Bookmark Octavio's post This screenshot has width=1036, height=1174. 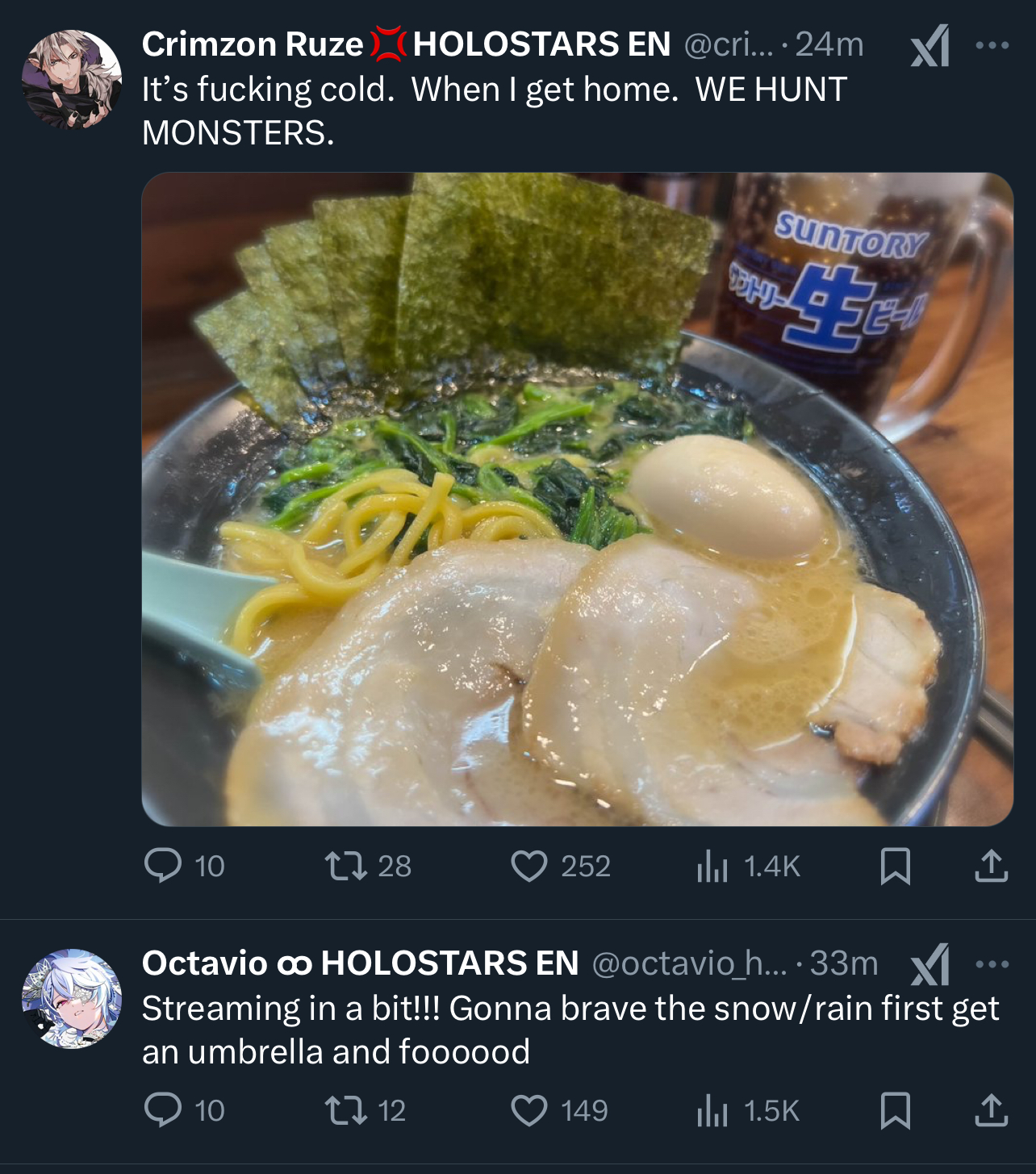[x=896, y=1110]
